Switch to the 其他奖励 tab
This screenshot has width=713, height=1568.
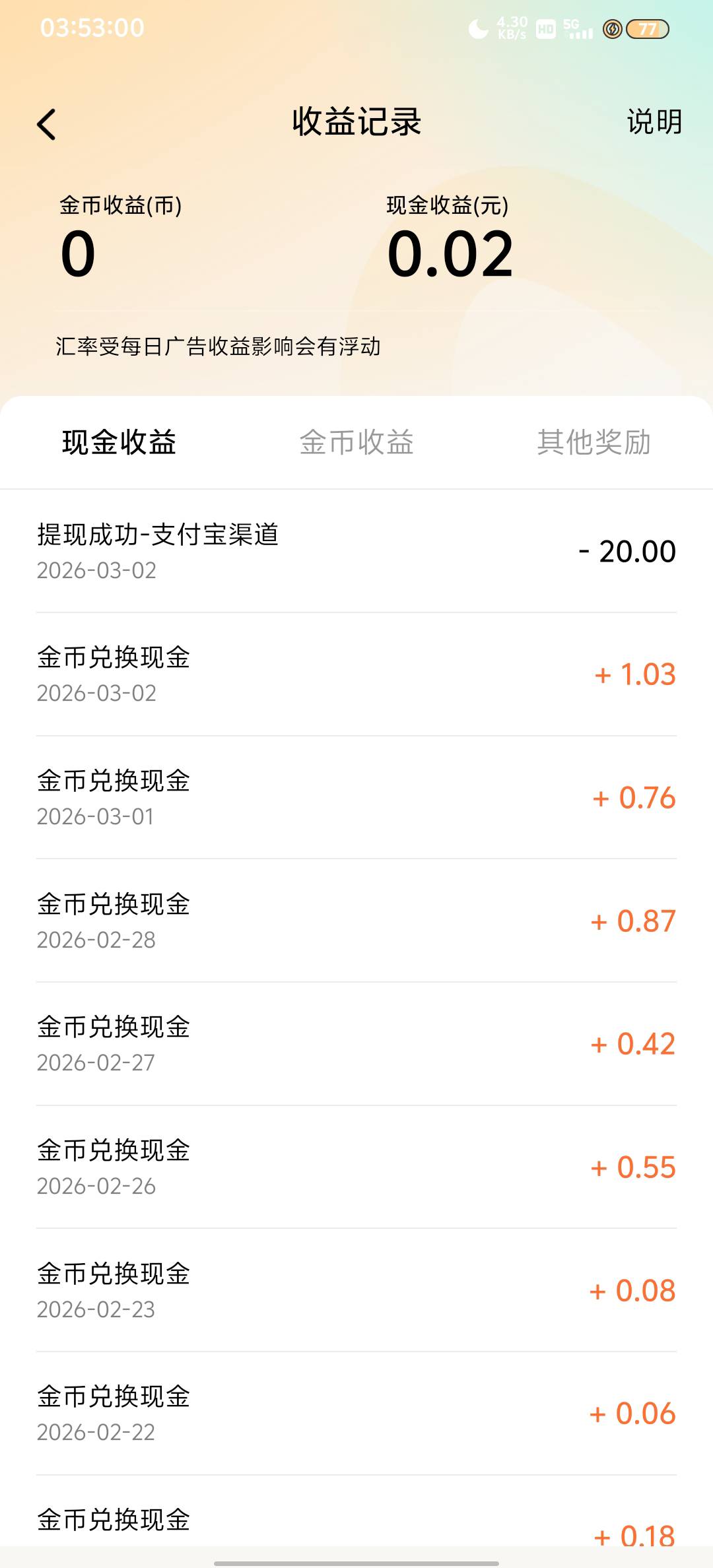point(594,442)
